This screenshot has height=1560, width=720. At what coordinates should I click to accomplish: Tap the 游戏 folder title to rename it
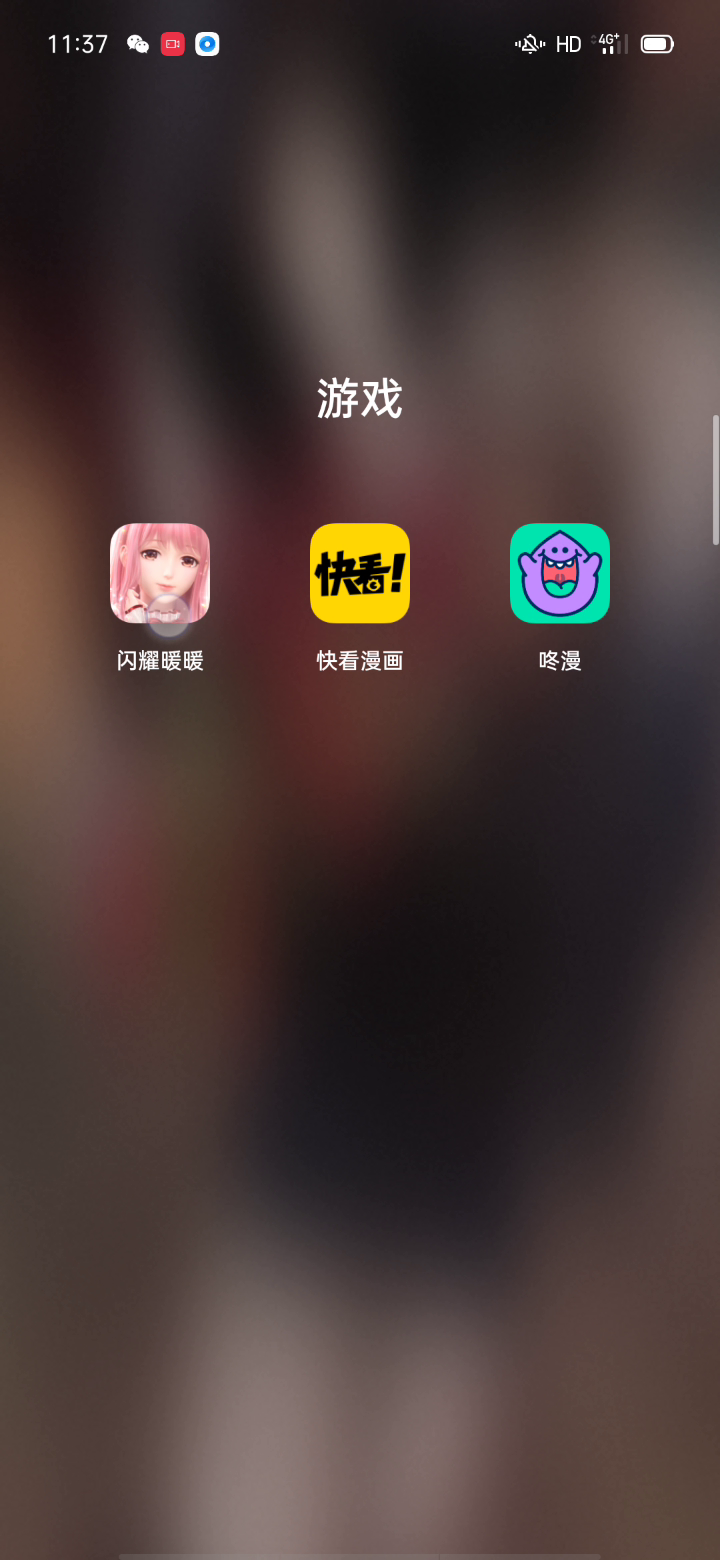pos(360,399)
